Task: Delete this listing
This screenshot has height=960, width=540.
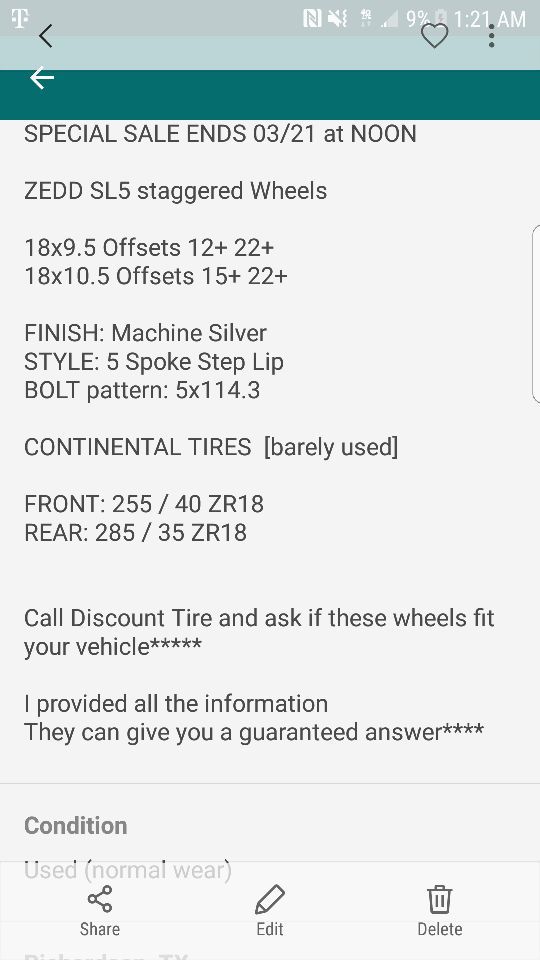Action: coord(440,910)
